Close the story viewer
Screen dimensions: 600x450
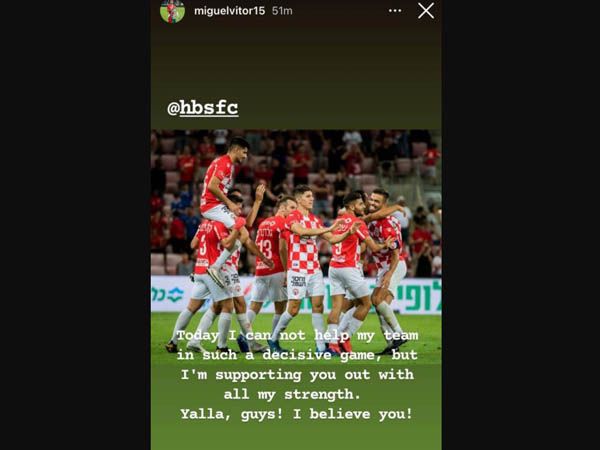tap(426, 11)
